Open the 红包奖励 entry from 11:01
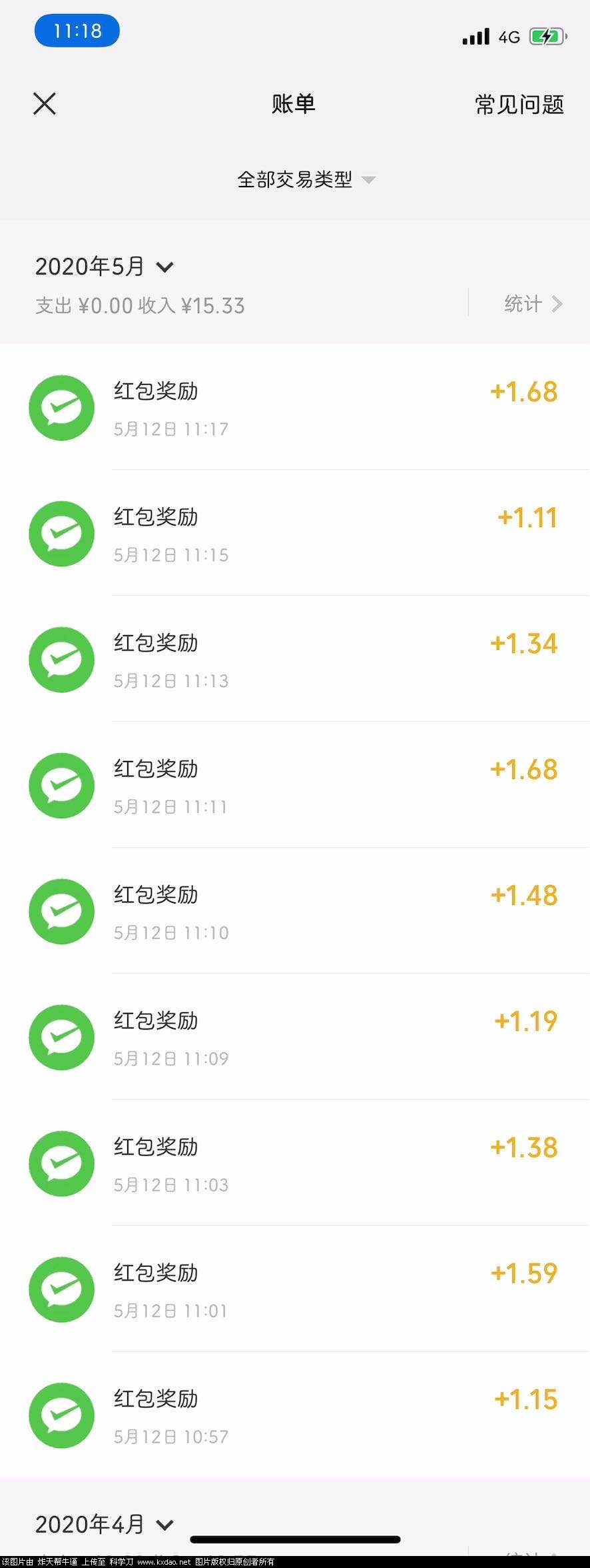This screenshot has width=590, height=1568. pos(294,1289)
